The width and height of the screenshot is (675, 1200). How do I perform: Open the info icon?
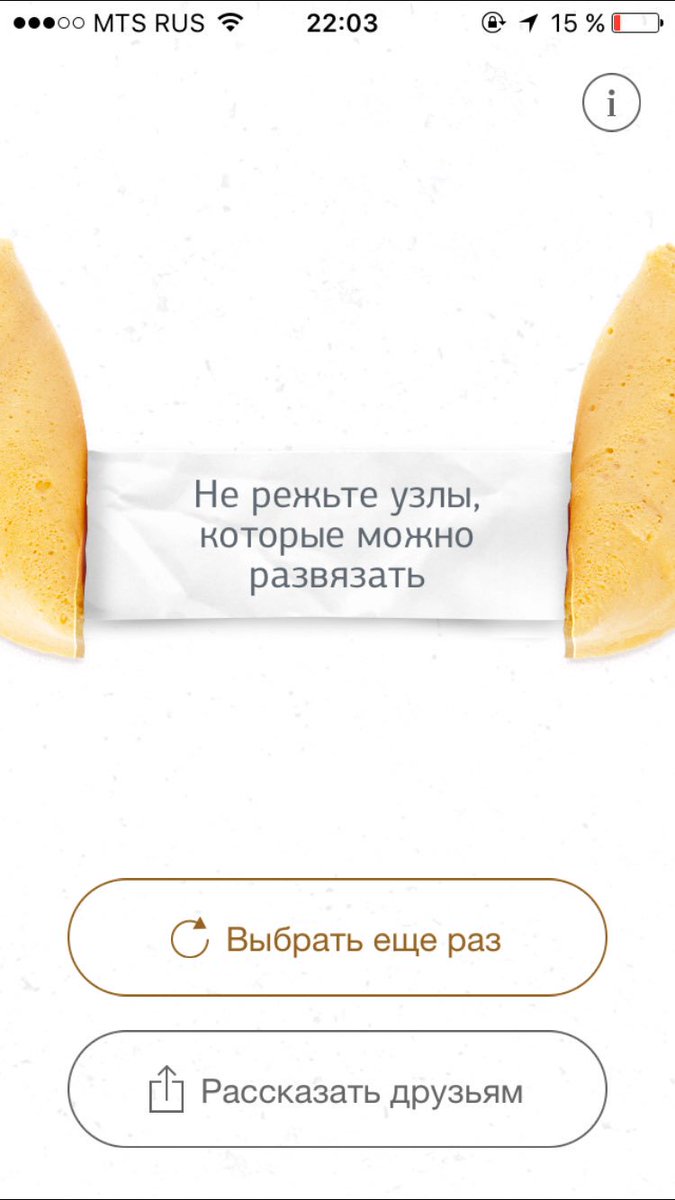(611, 102)
